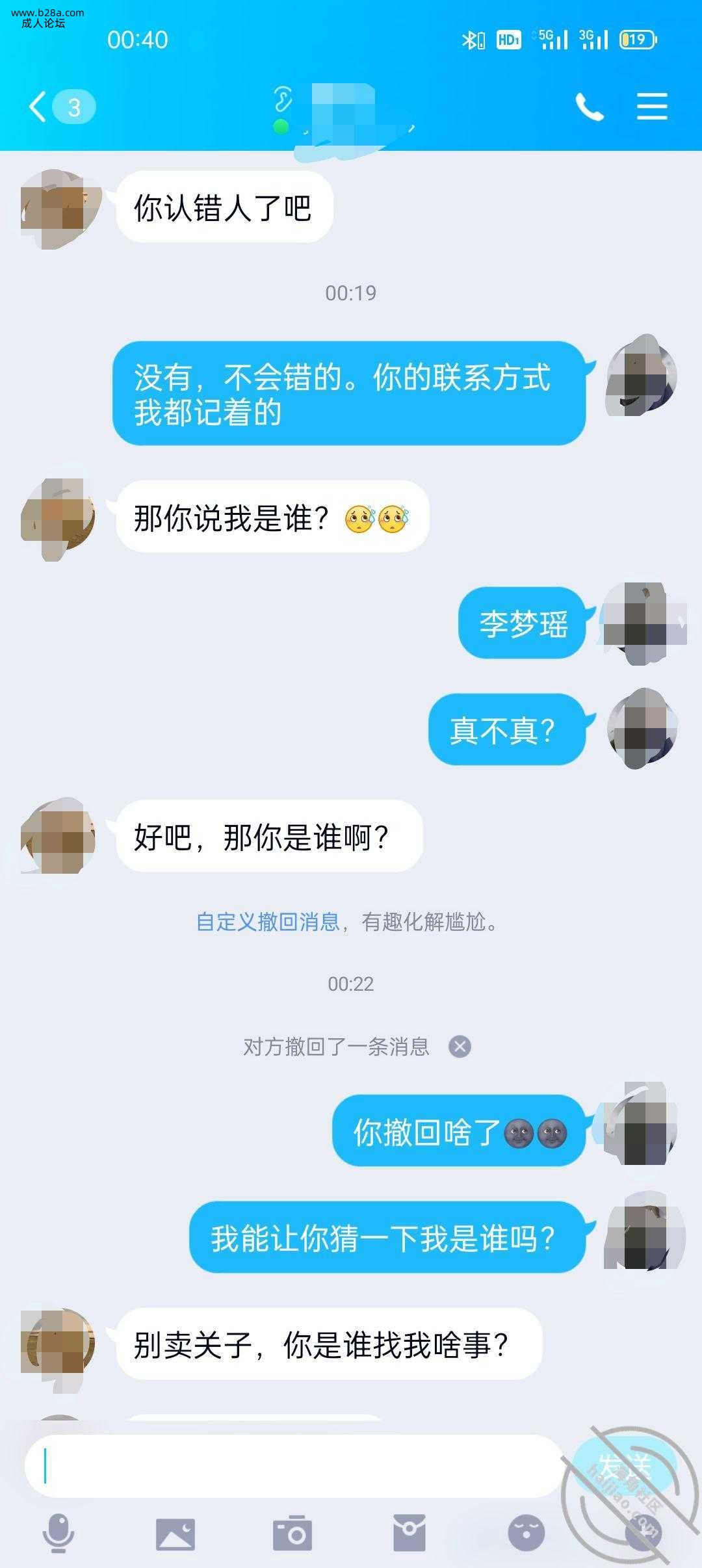Open the photo gallery picker
This screenshot has width=702, height=1568.
(175, 1533)
